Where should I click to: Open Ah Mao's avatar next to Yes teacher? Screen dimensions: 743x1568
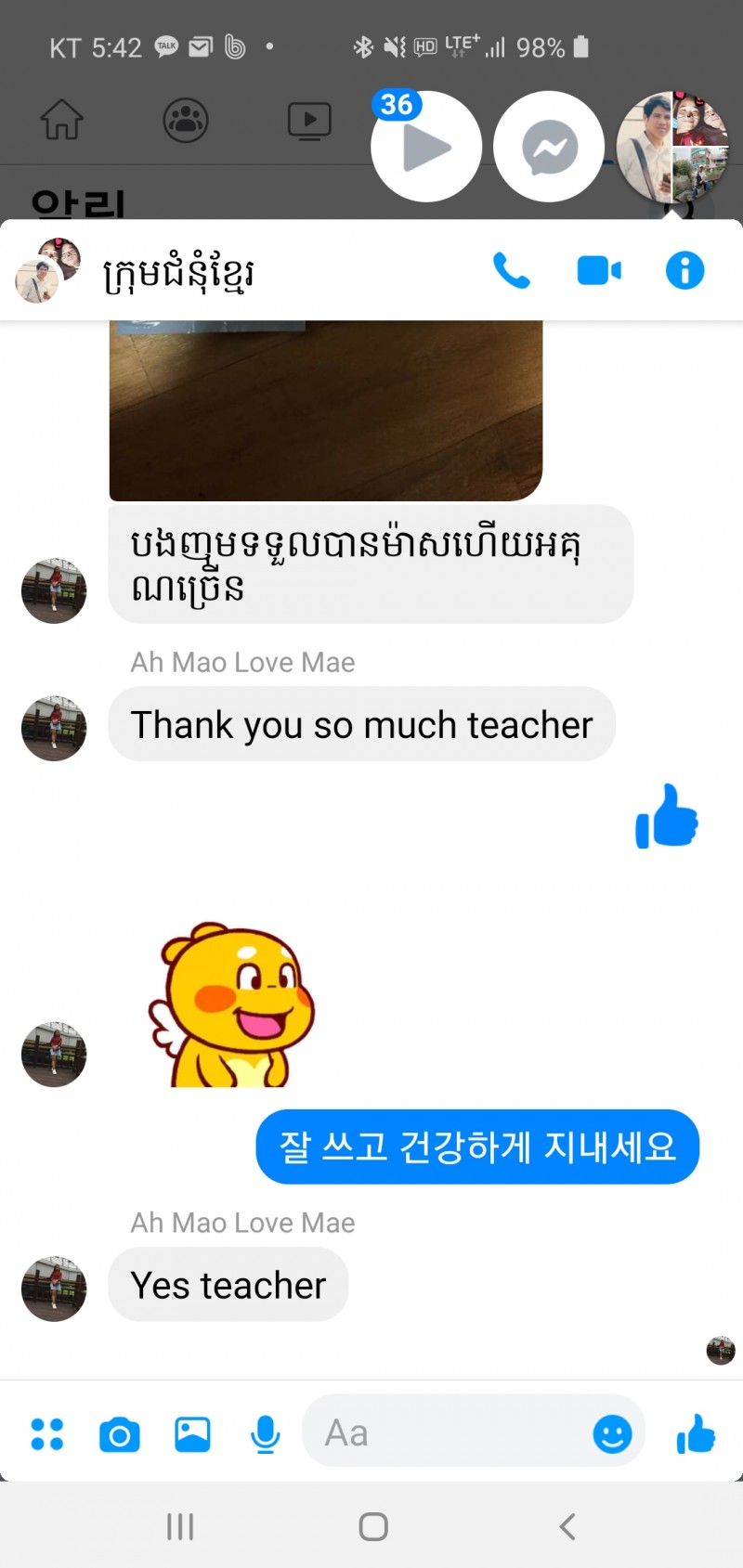tap(54, 1289)
